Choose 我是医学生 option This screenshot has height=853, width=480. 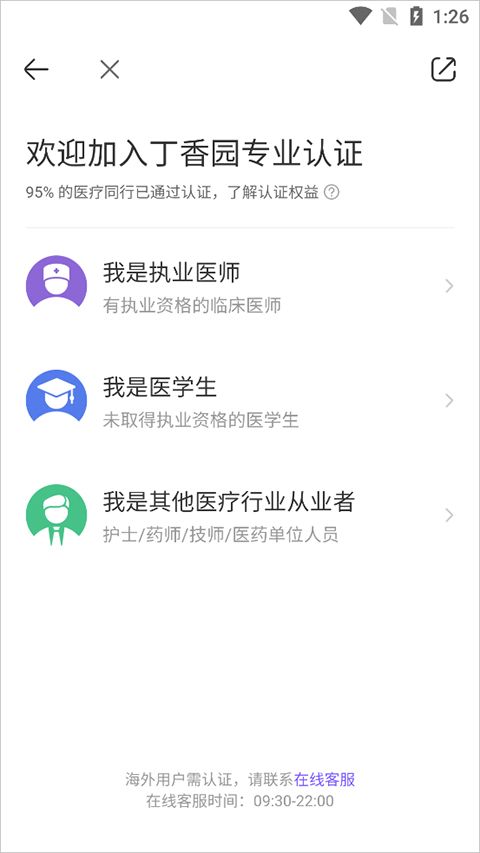point(240,401)
